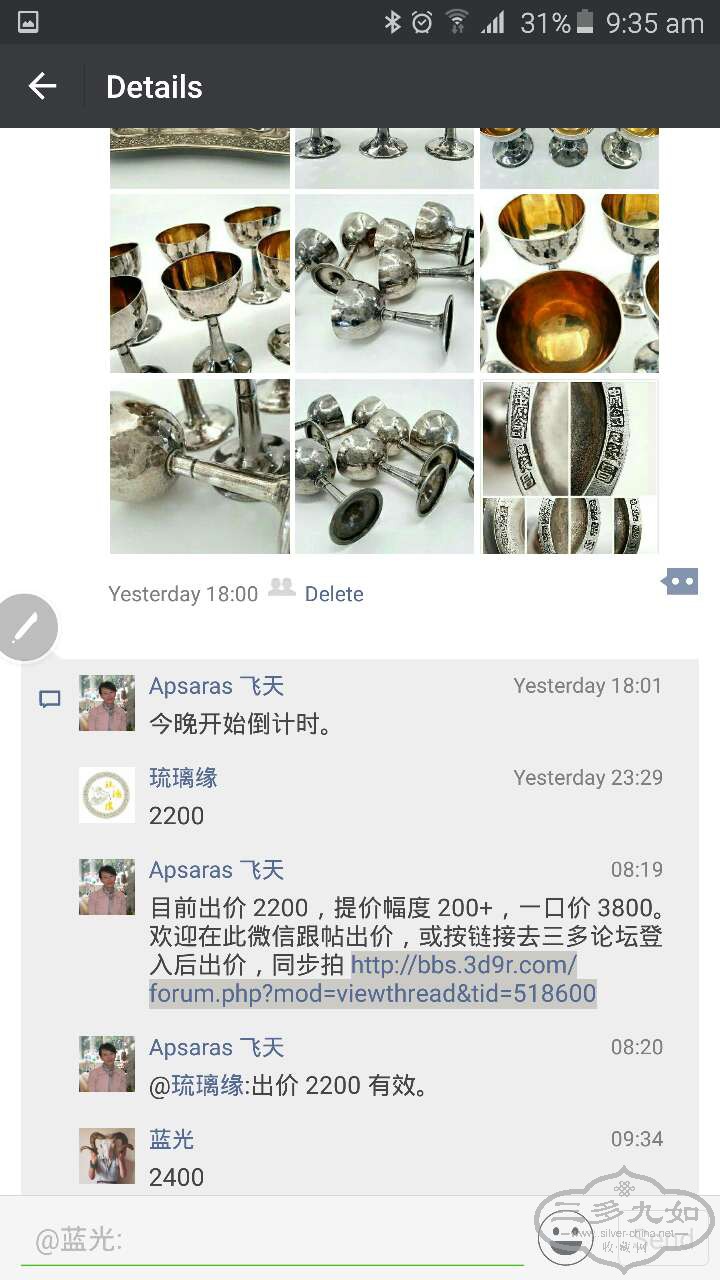Screen dimensions: 720x1280
Task: Open the photo of the silver hallmarks
Action: [569, 466]
